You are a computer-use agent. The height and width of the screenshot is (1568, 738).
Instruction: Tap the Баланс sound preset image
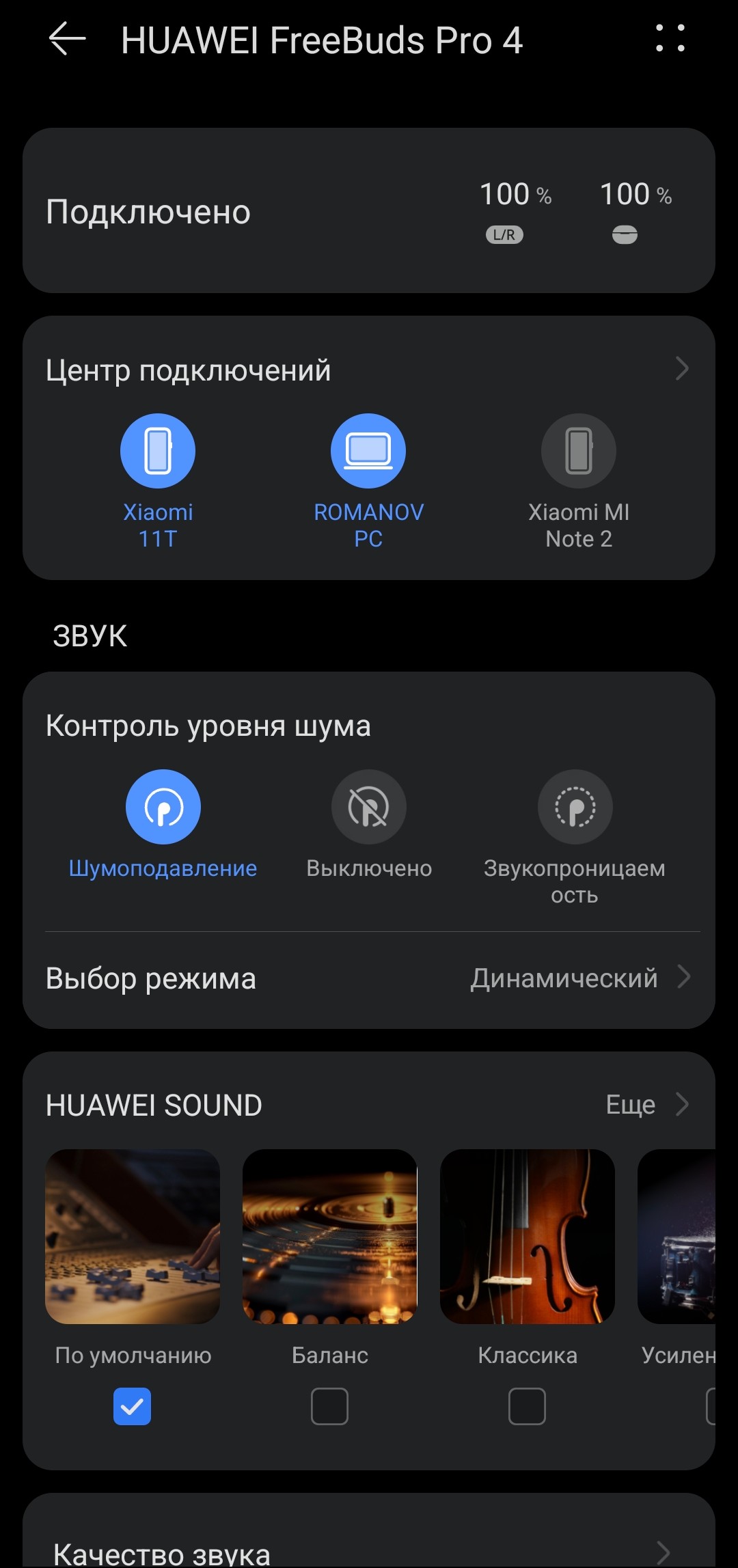(x=330, y=1237)
